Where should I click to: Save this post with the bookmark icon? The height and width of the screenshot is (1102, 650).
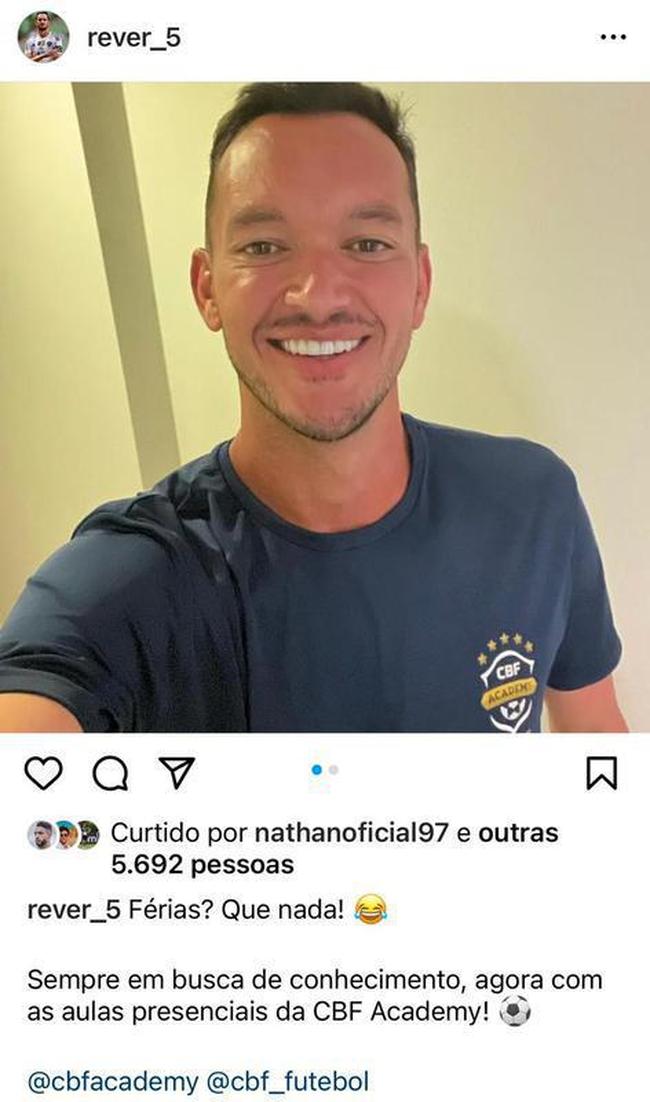[x=602, y=773]
